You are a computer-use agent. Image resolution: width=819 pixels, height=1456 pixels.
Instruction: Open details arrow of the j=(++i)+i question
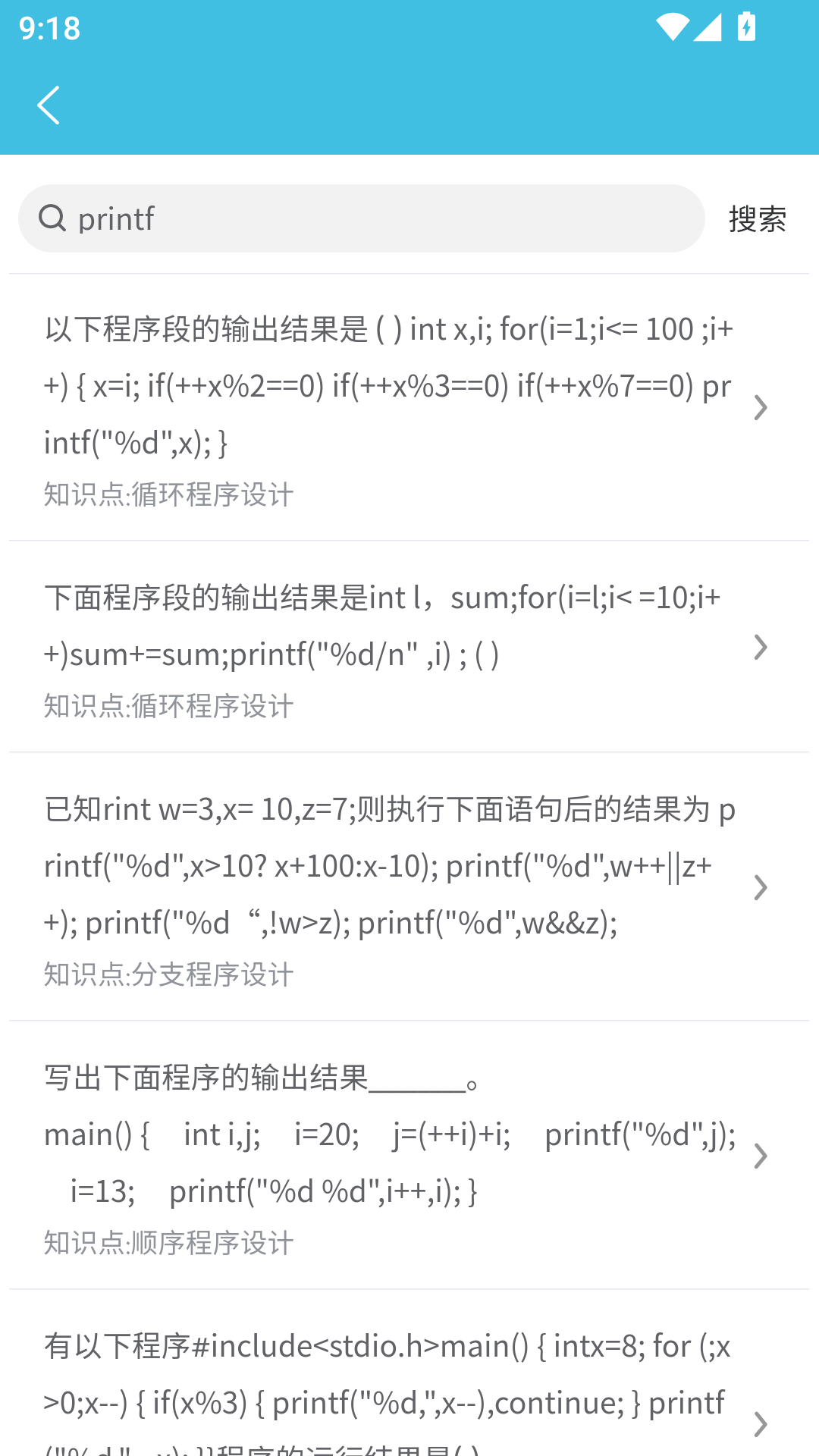(x=759, y=1155)
